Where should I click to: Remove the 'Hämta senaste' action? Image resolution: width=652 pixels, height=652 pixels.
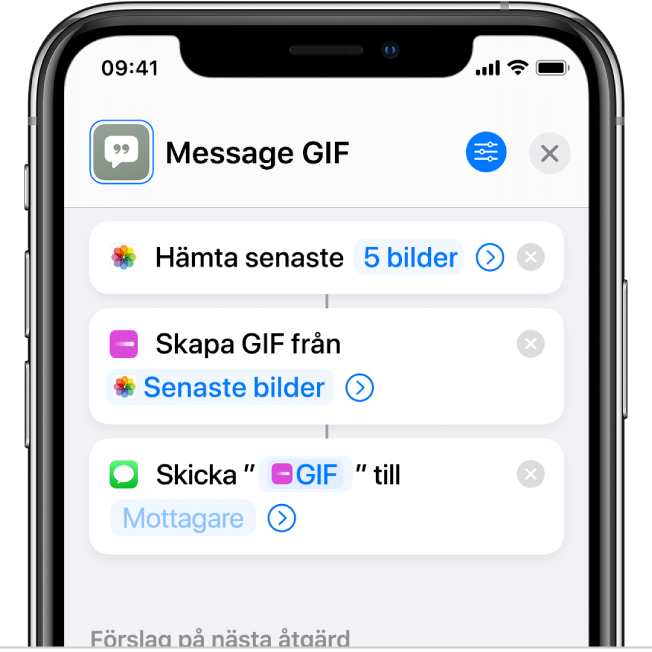pyautogui.click(x=531, y=258)
